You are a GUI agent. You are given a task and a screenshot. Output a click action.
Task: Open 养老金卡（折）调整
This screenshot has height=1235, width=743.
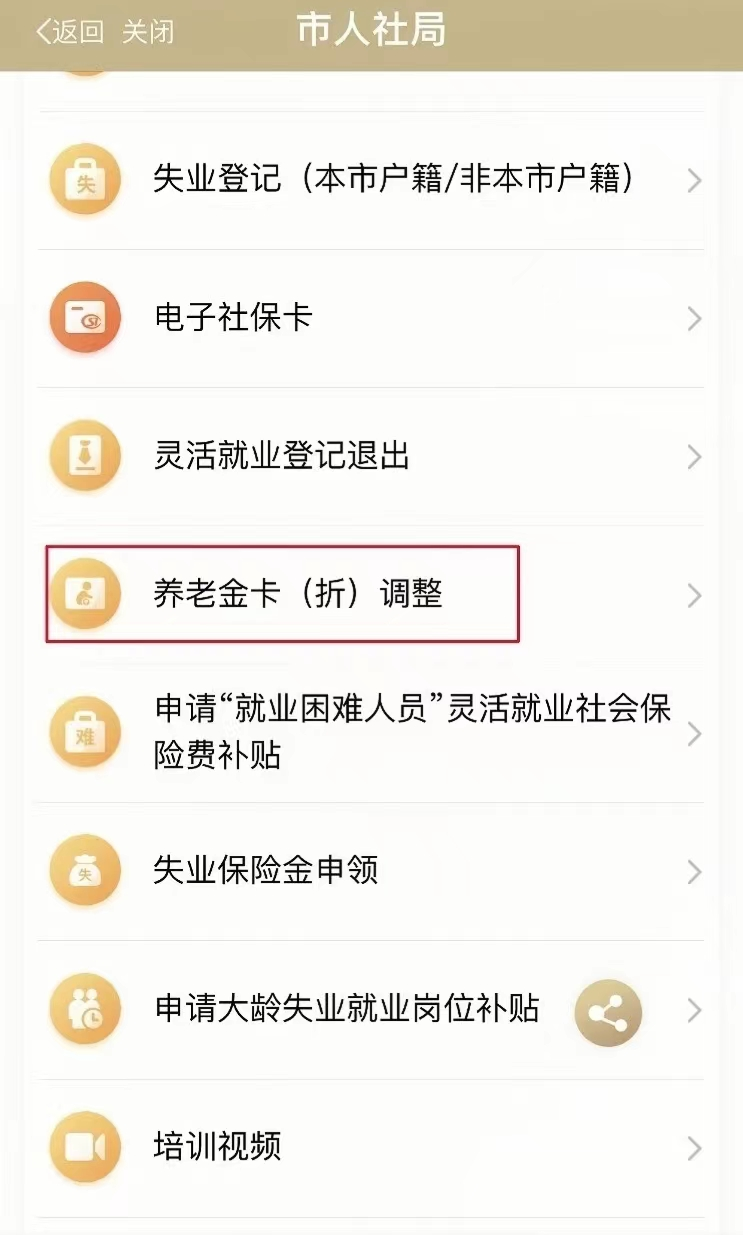[298, 595]
